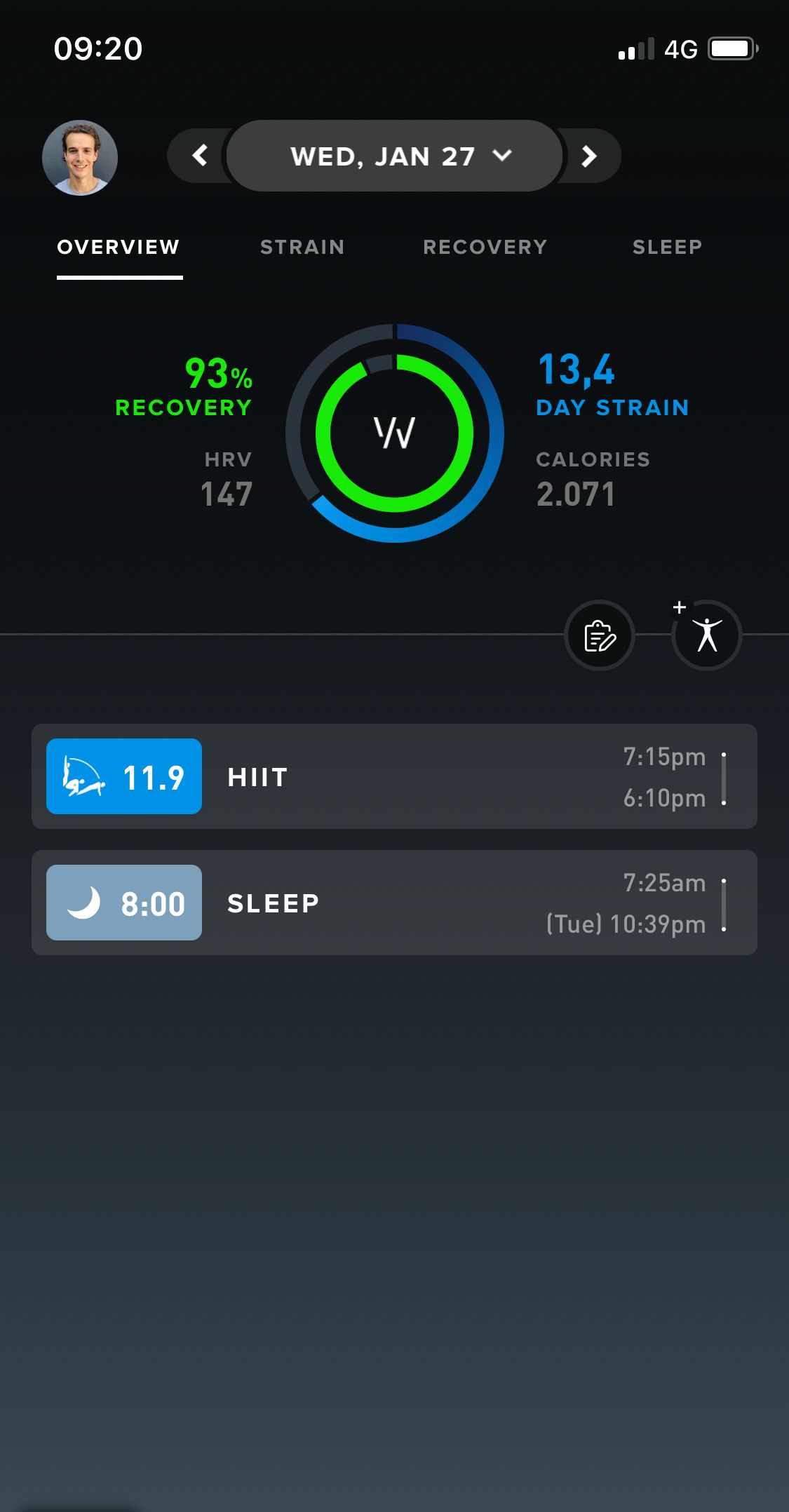Tap the recovery and strain ring
The width and height of the screenshot is (789, 1512).
[395, 433]
